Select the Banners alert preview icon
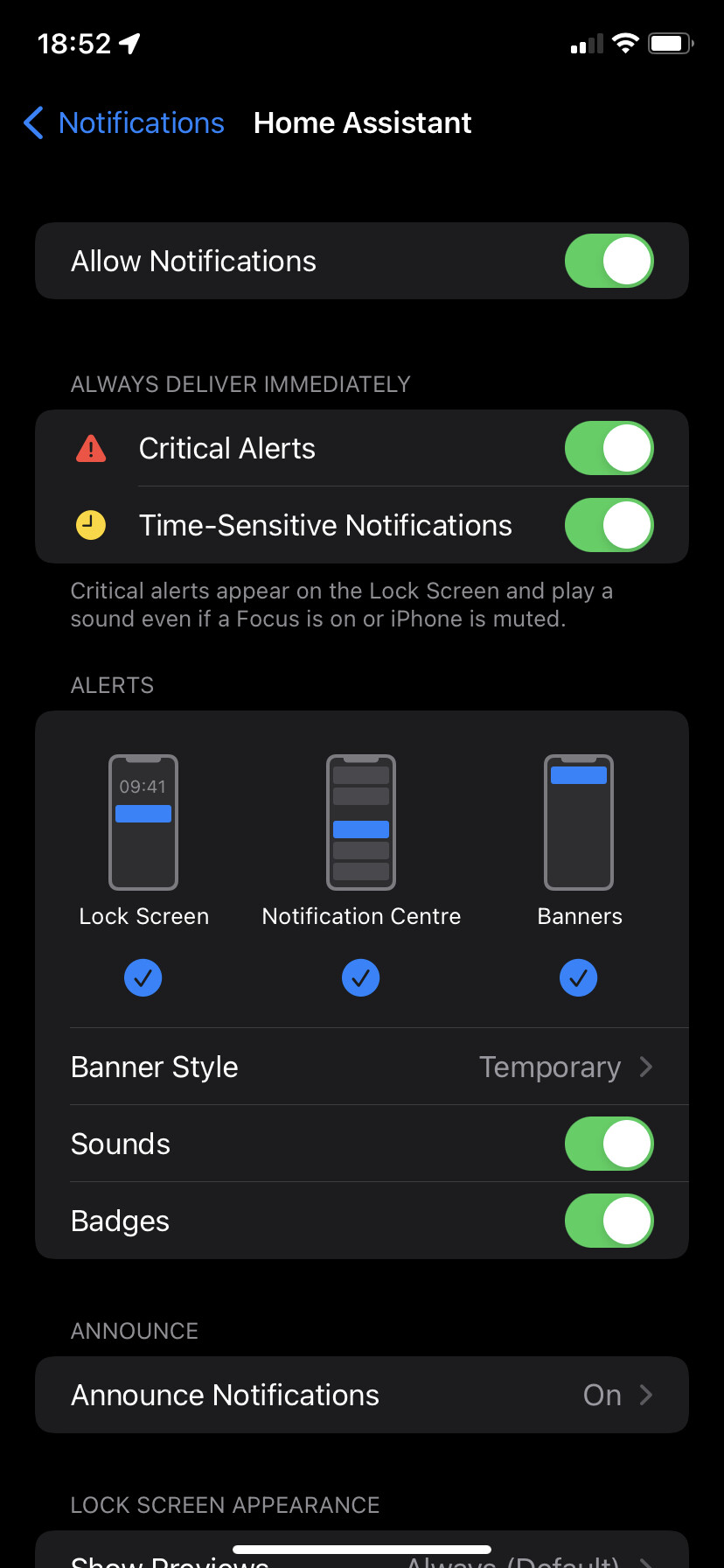 point(579,822)
